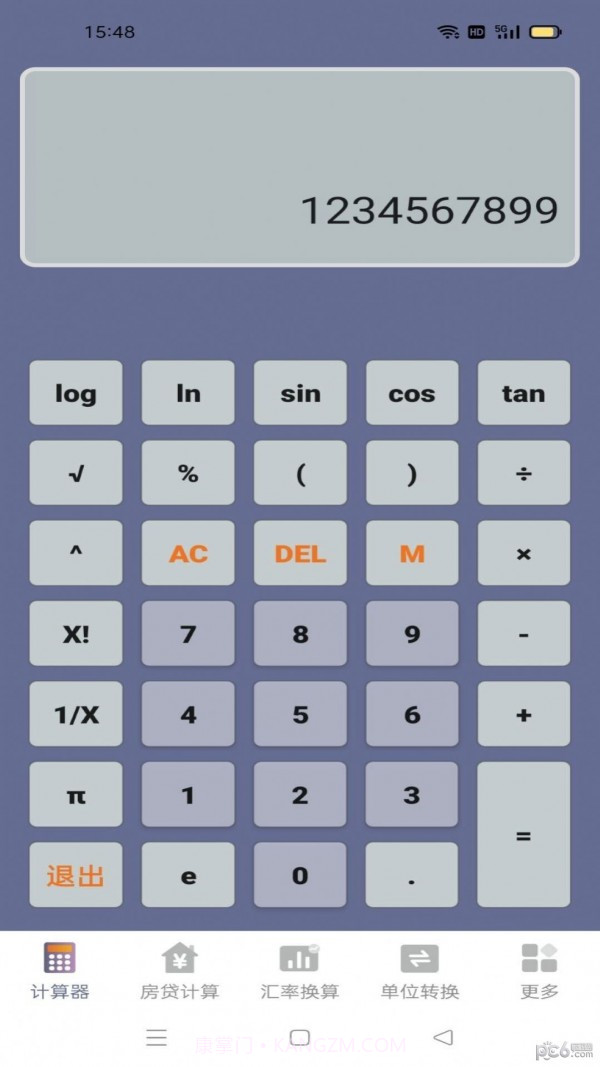Hit the equals key
Screen dimensions: 600x1067
(x=523, y=835)
